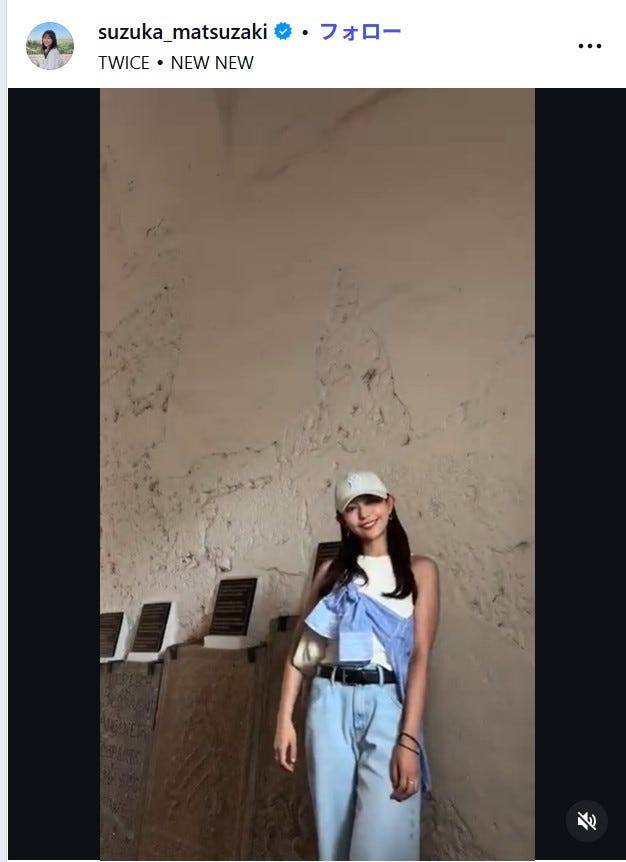Unmute the video with the speaker icon
The image size is (626, 862).
tap(587, 821)
